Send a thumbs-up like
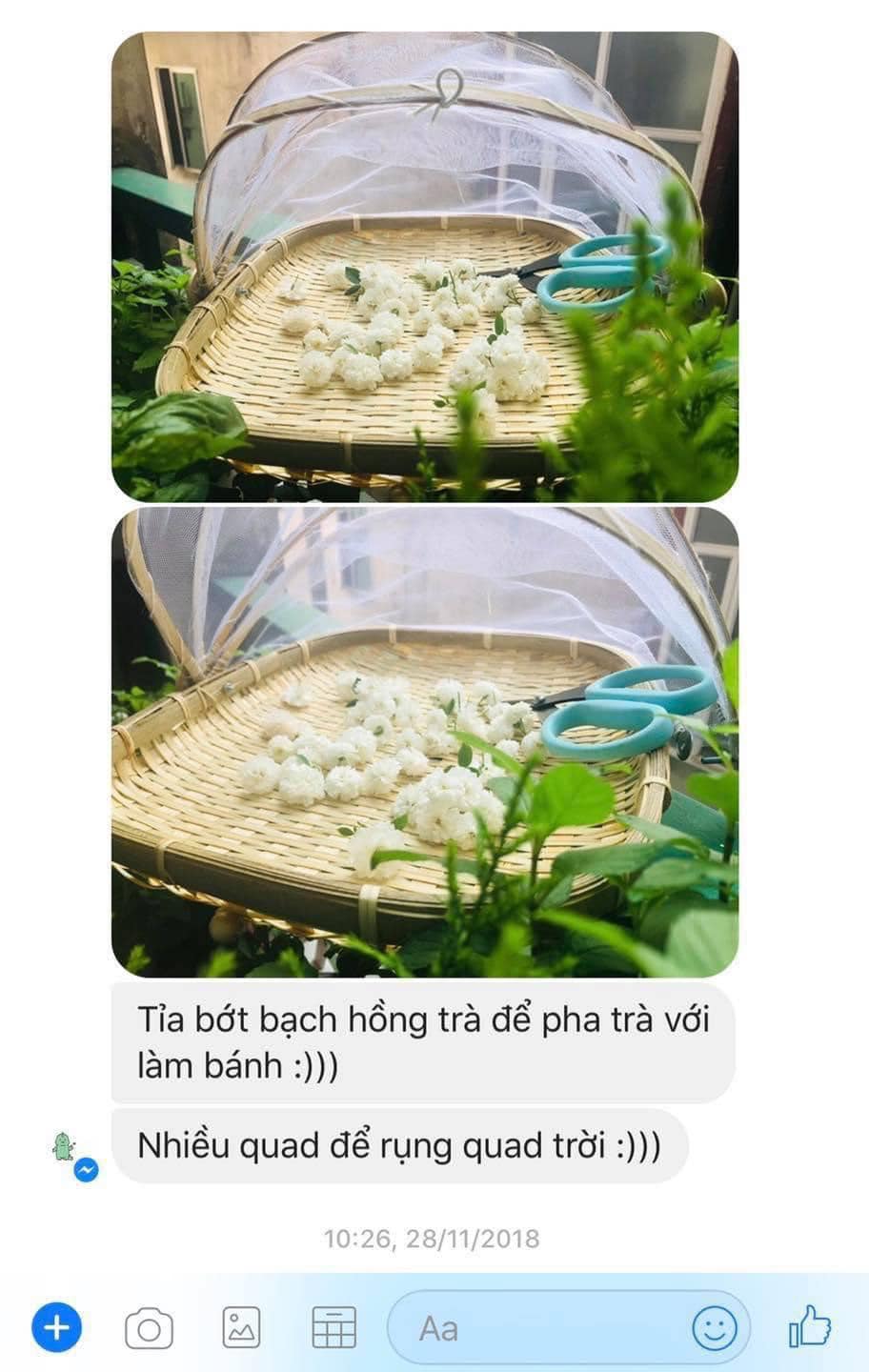This screenshot has width=869, height=1372. [x=810, y=1326]
